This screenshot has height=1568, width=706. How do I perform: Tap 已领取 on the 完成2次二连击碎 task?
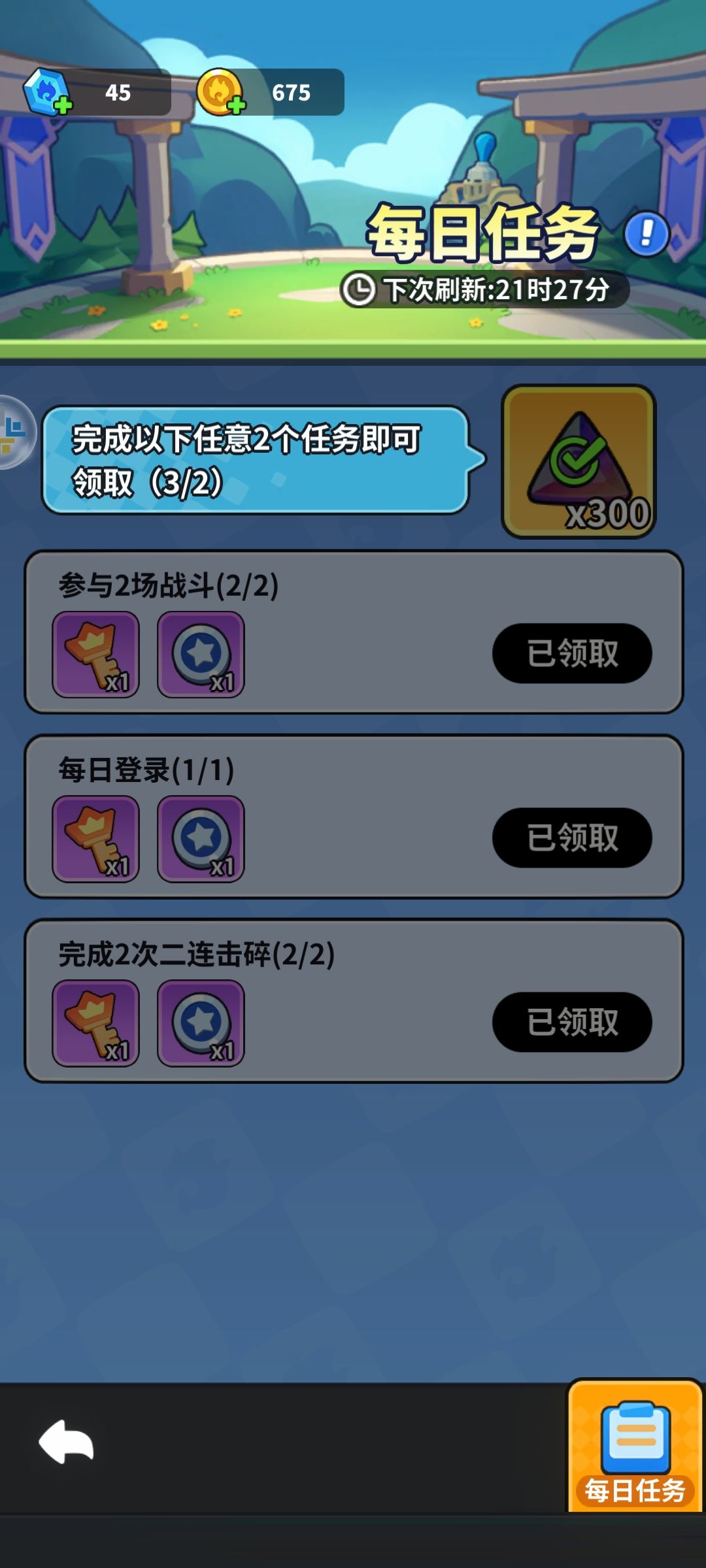coord(572,1026)
